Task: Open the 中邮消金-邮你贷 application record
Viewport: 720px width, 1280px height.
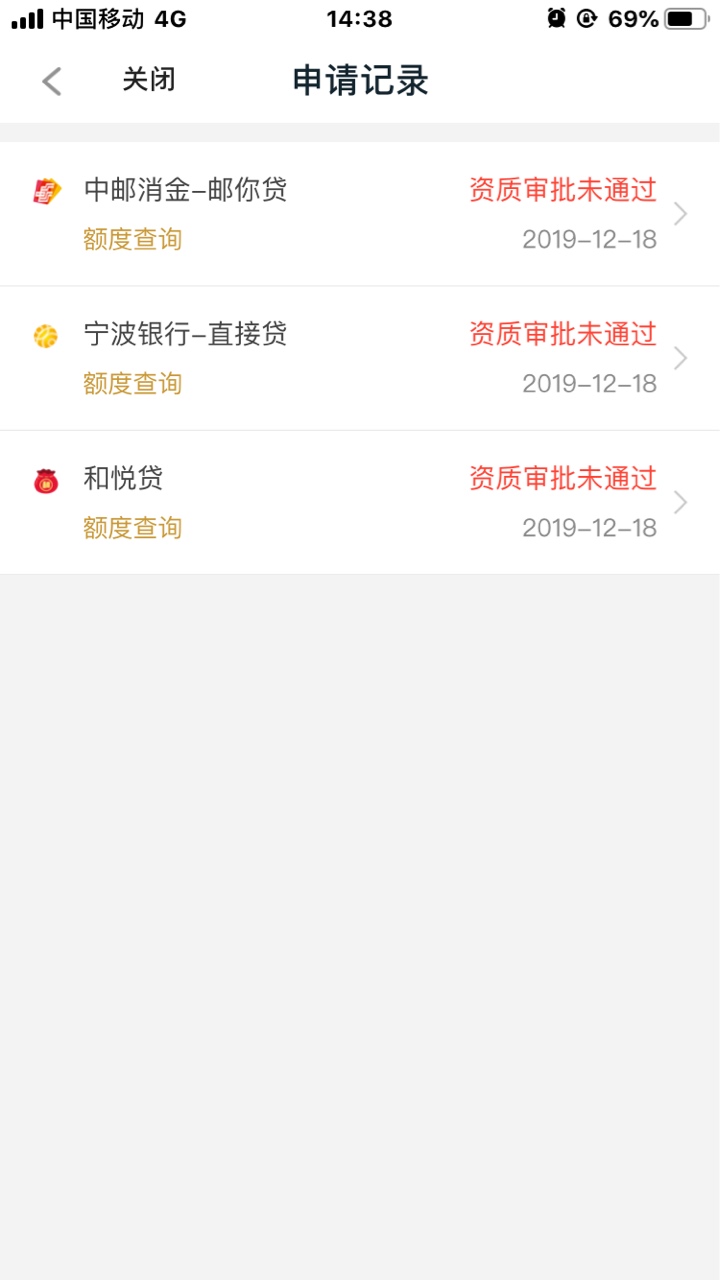Action: click(x=360, y=214)
